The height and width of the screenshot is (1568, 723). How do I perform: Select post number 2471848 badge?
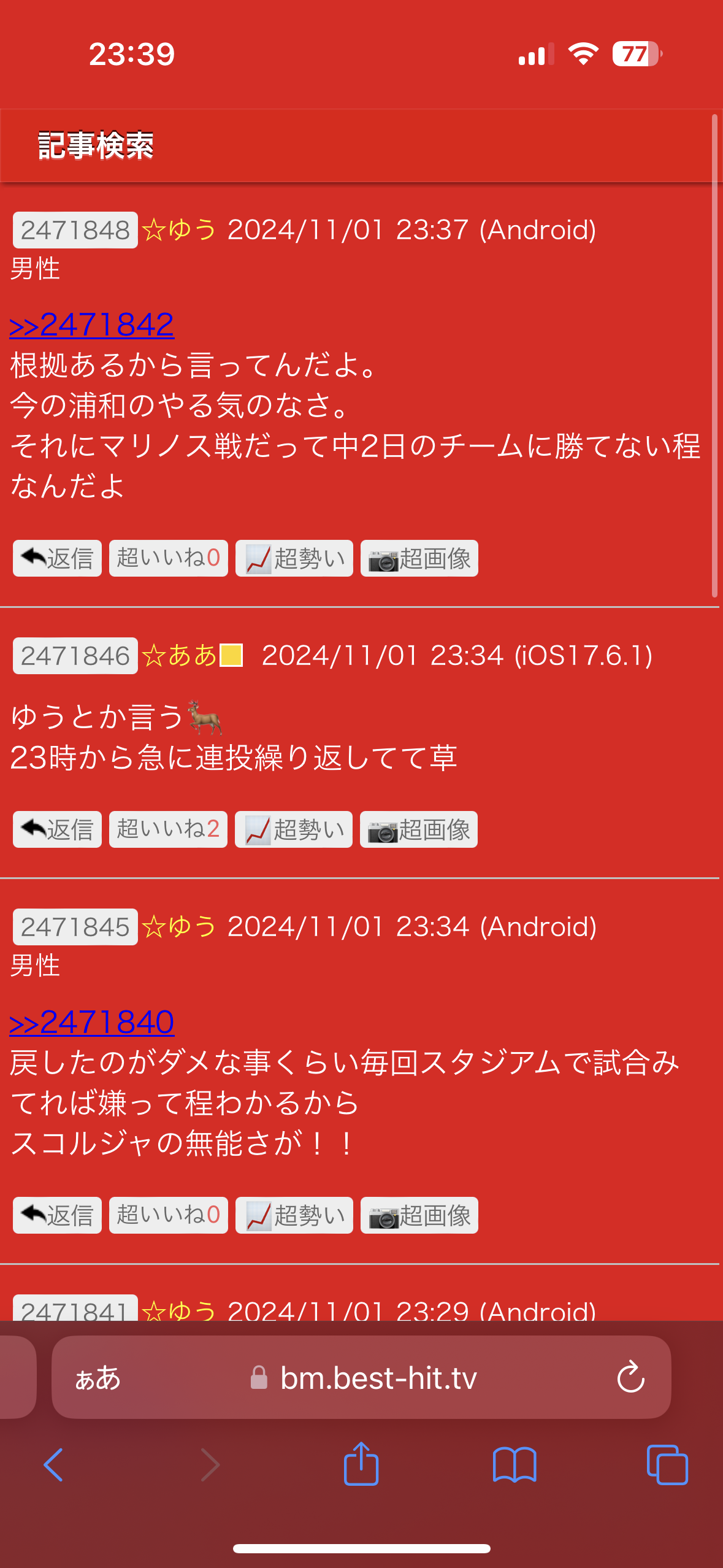click(75, 230)
